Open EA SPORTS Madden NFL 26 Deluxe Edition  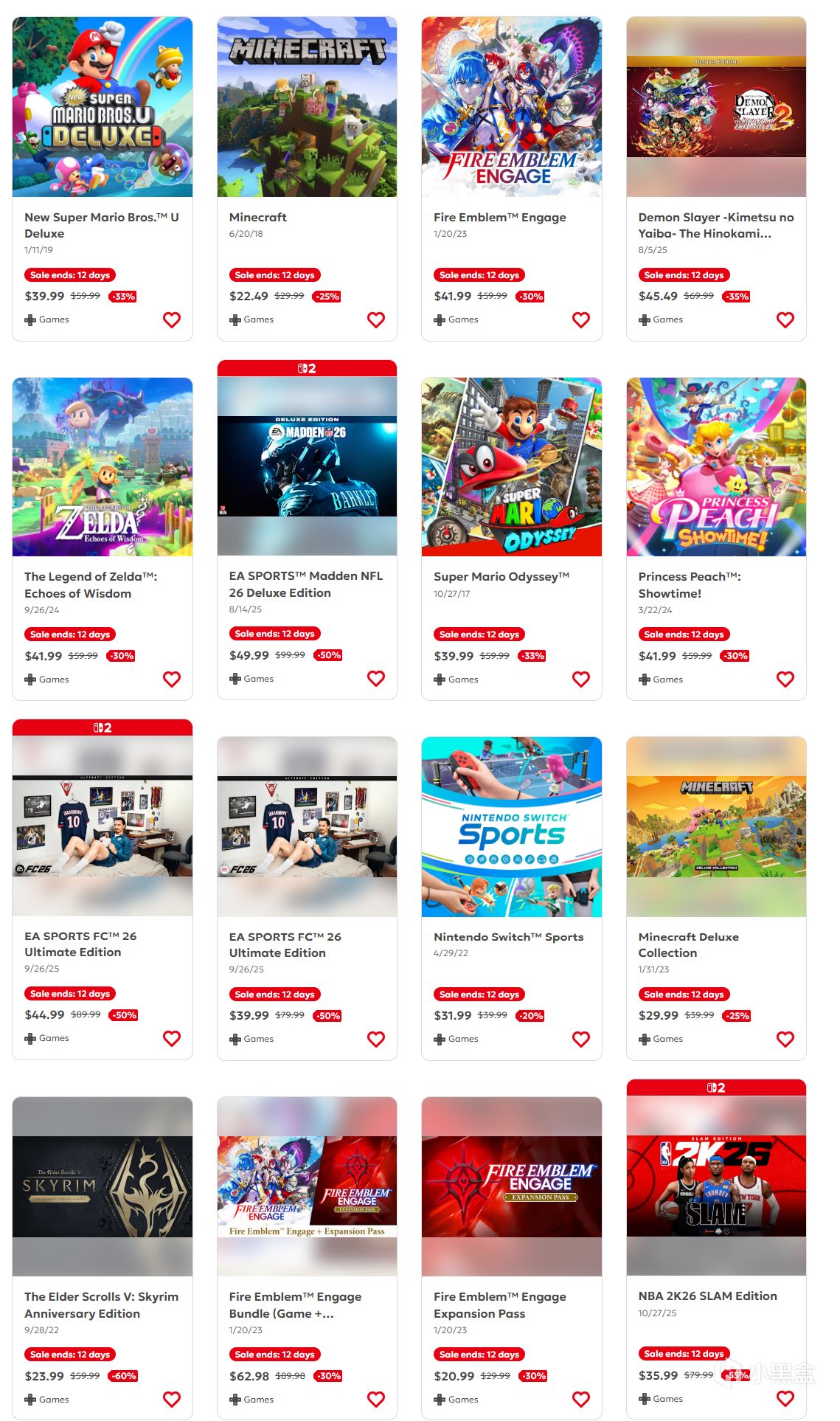(x=307, y=467)
